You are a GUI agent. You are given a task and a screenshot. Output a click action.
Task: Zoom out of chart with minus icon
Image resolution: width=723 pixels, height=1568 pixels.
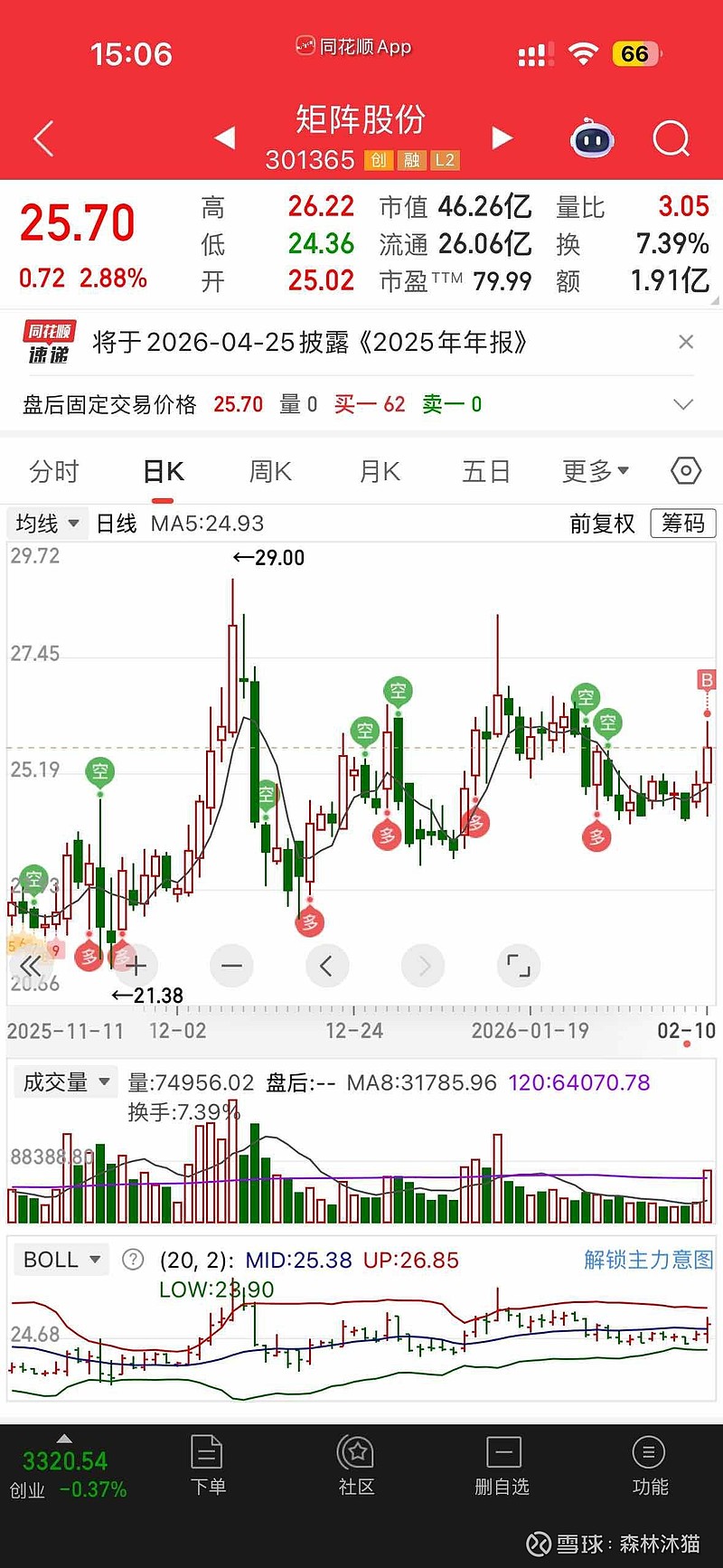(x=231, y=966)
